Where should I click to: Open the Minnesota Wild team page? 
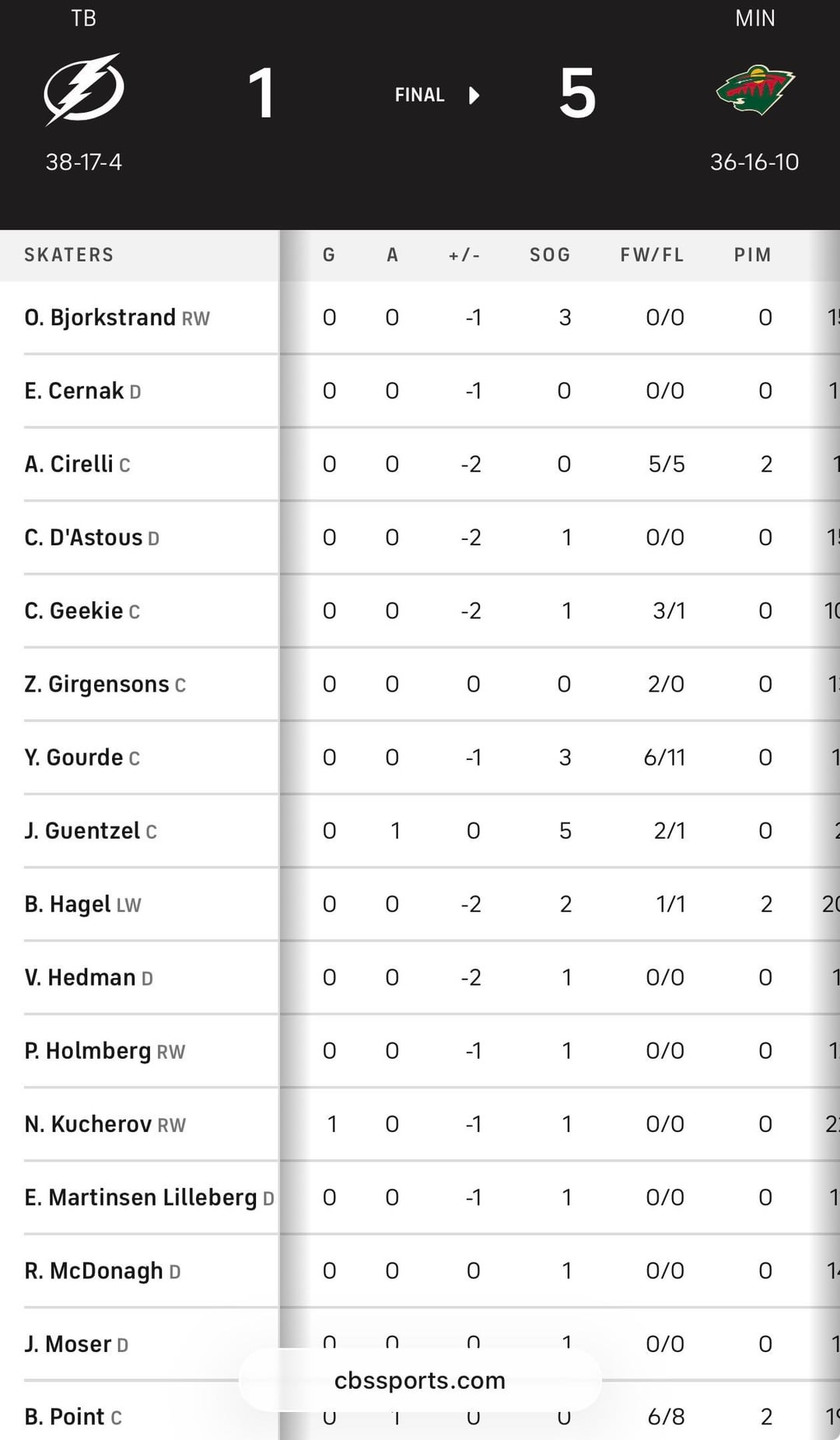[754, 89]
